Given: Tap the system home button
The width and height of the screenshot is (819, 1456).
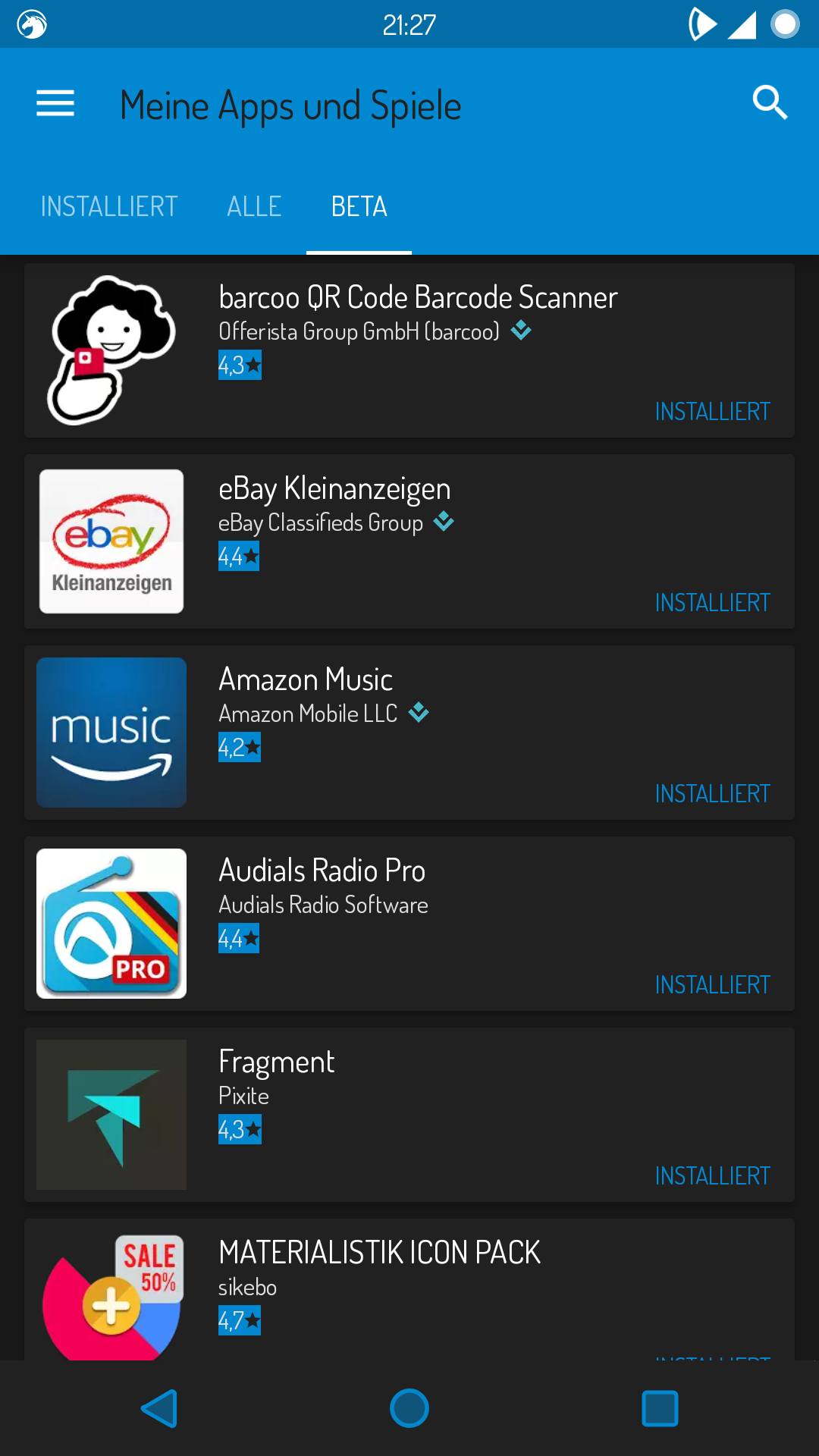Looking at the screenshot, I should point(409,1408).
